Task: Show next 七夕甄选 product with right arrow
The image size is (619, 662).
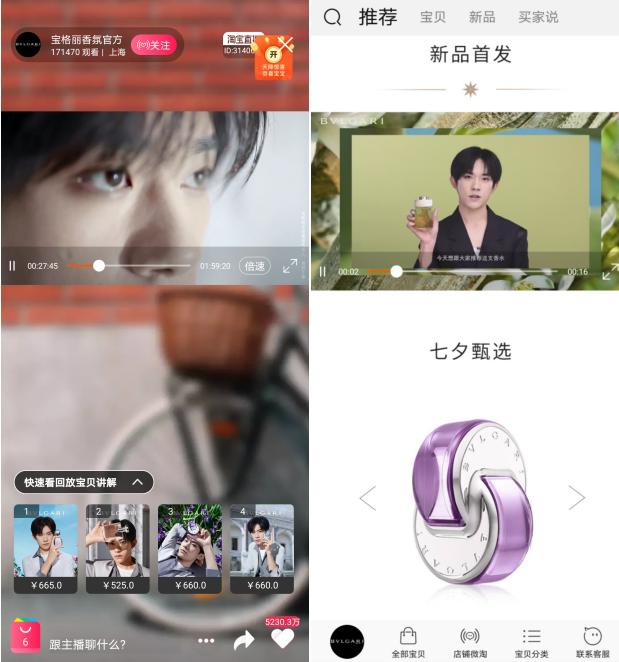Action: click(x=577, y=498)
